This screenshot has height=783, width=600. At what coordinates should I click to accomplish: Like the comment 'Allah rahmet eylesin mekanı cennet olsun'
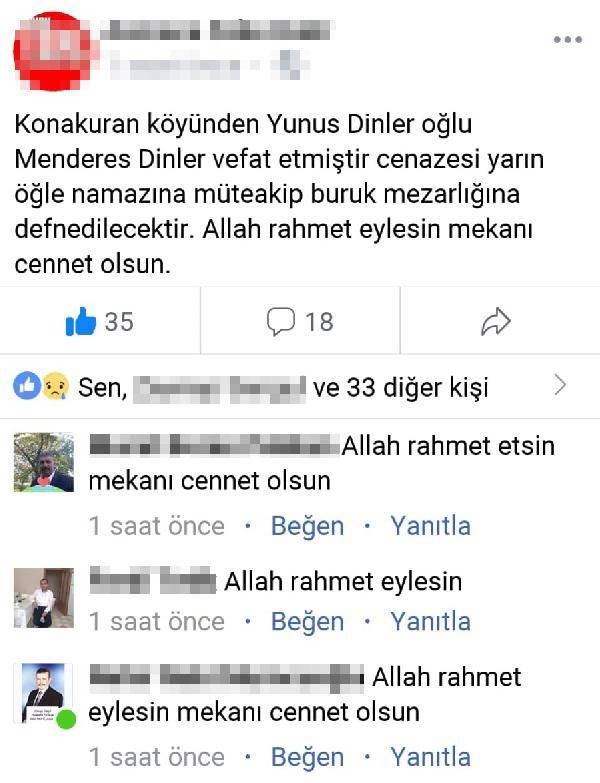[x=307, y=756]
